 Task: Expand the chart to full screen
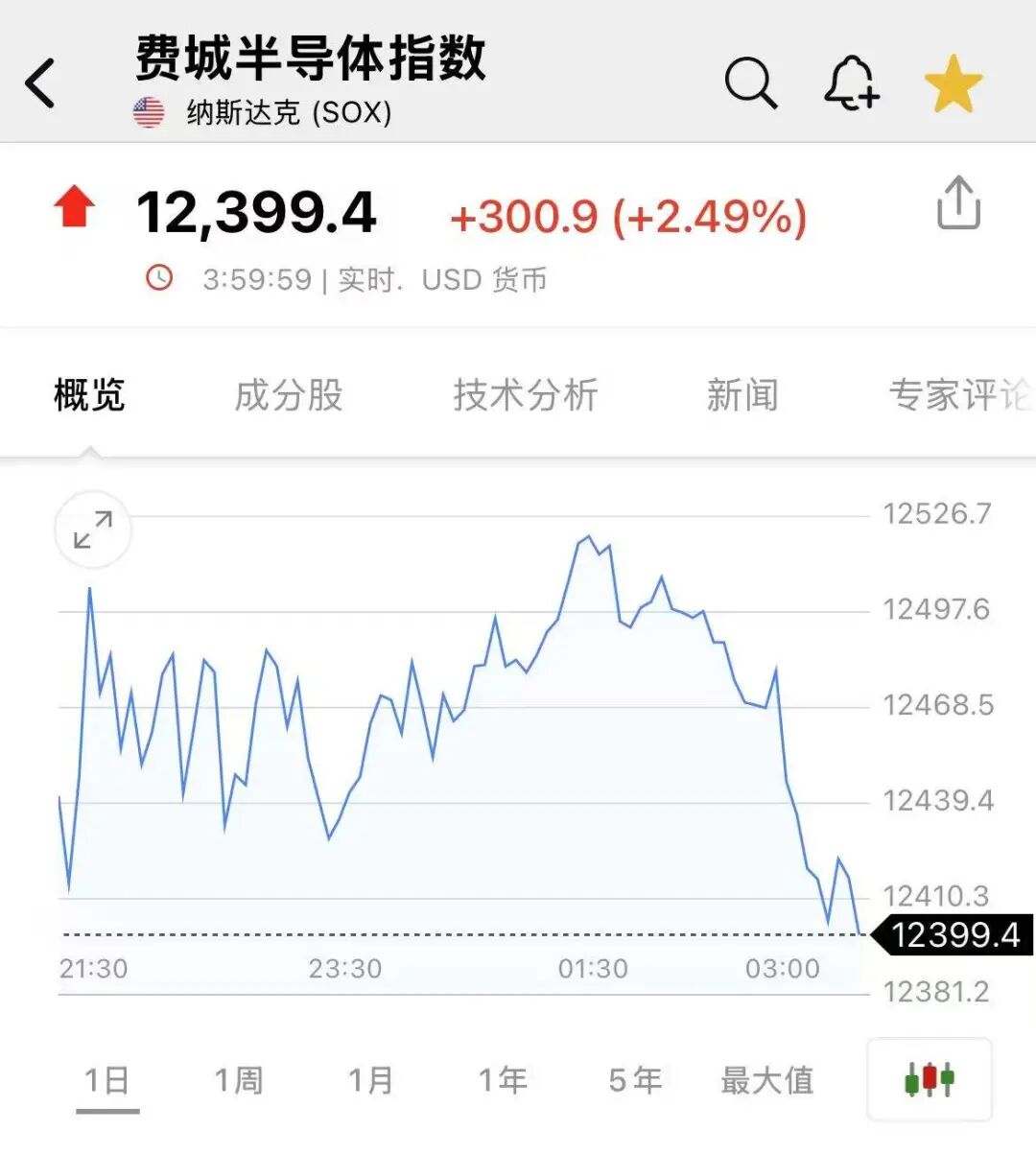click(x=92, y=530)
